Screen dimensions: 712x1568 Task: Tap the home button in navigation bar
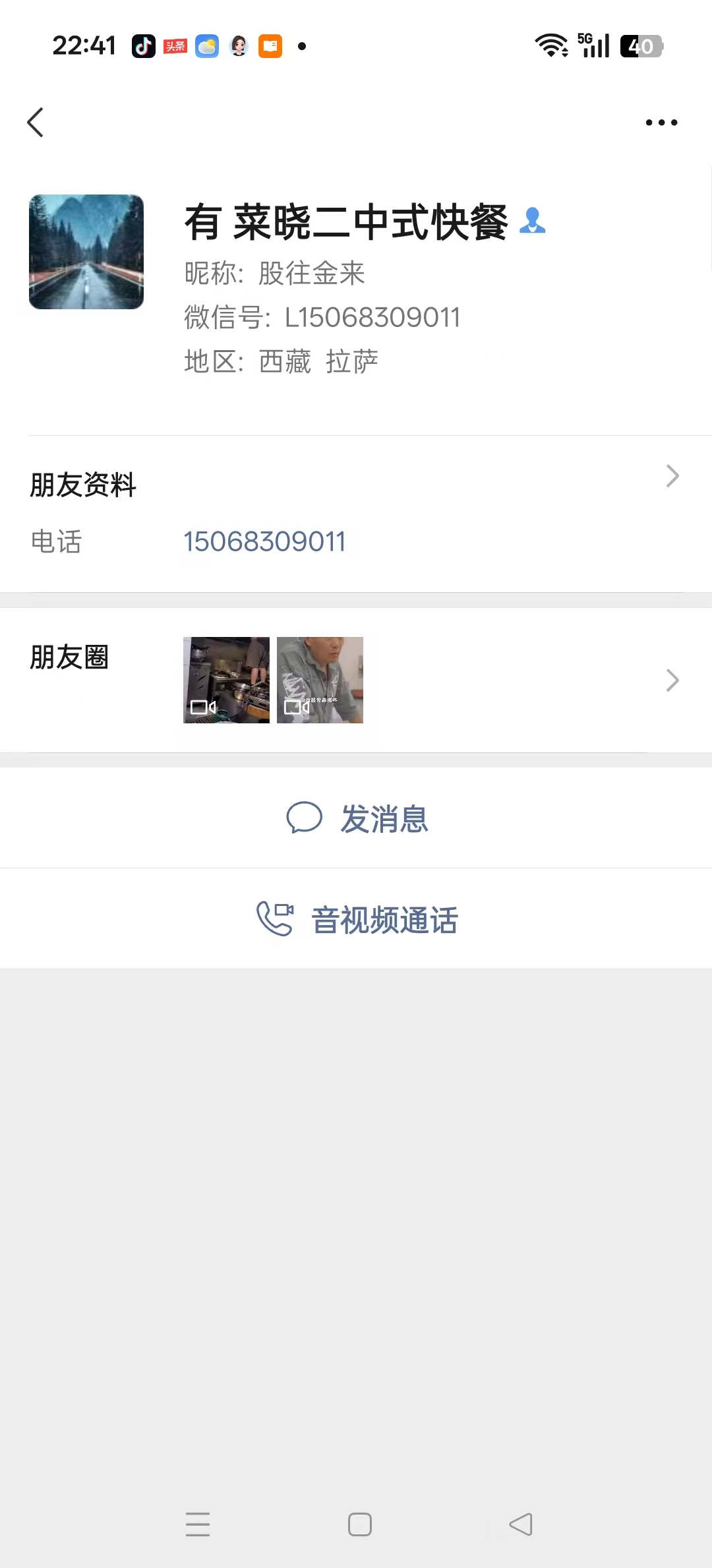pyautogui.click(x=359, y=1524)
